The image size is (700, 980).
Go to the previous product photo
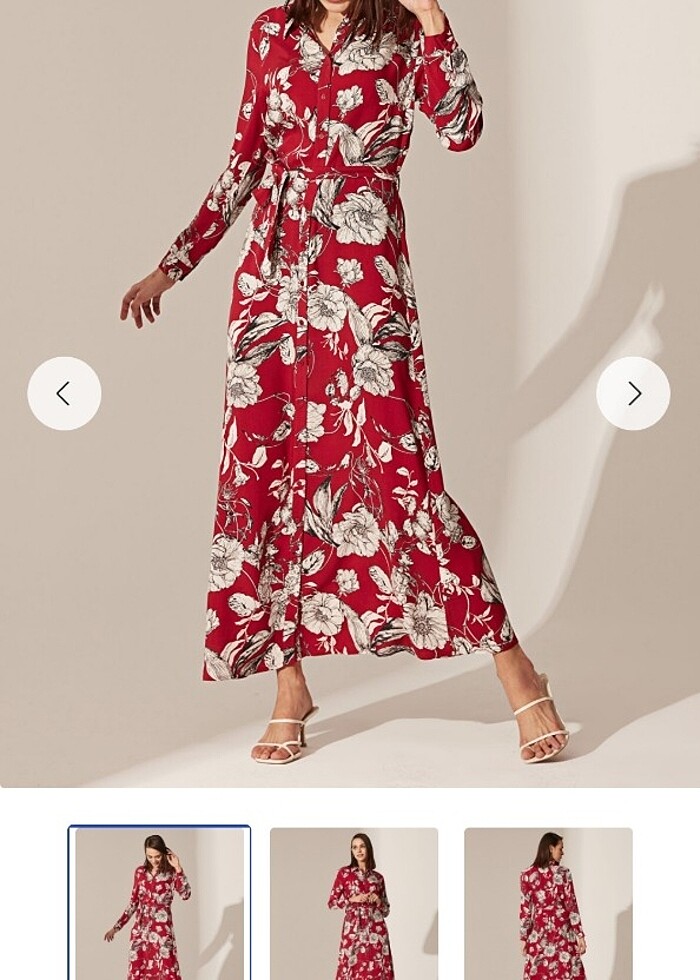coord(64,394)
